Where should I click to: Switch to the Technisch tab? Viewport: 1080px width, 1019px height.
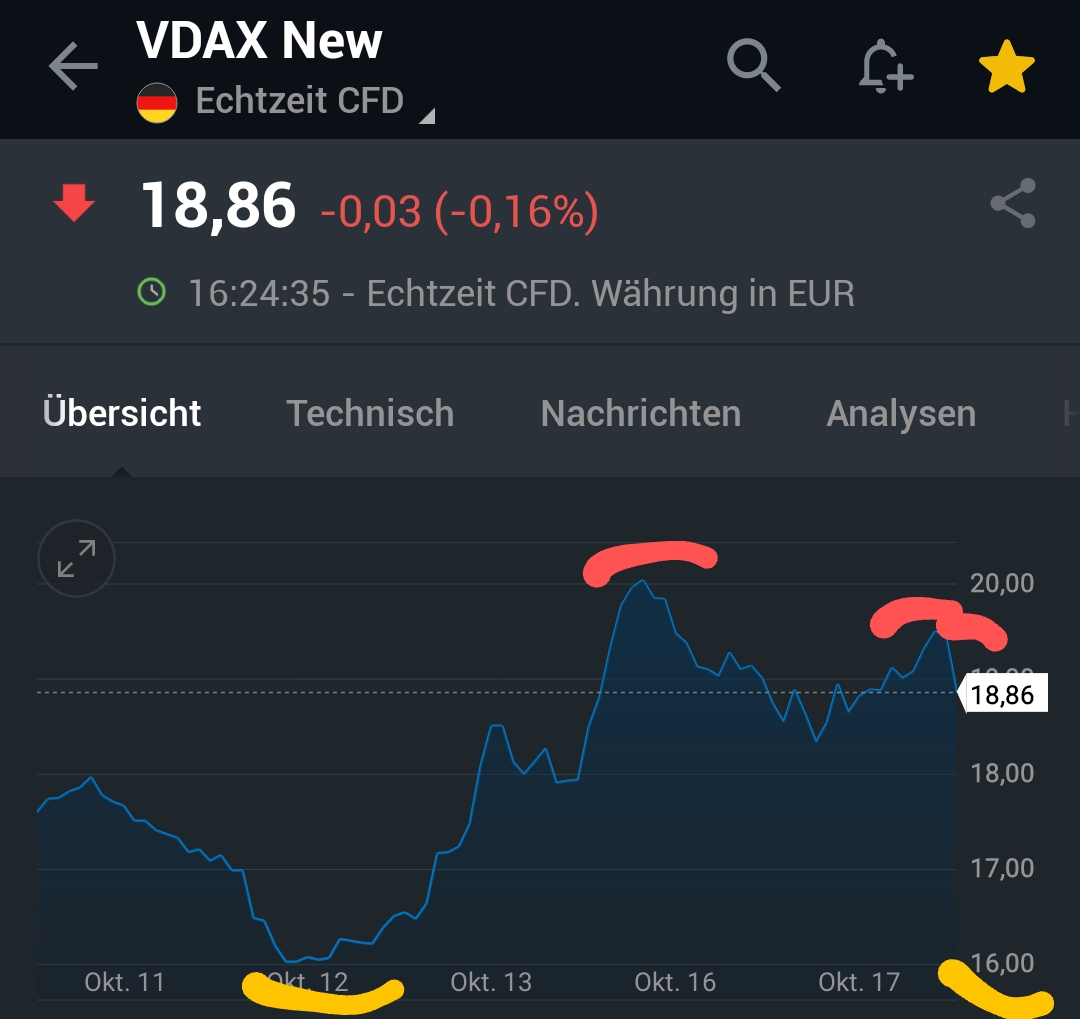[370, 413]
